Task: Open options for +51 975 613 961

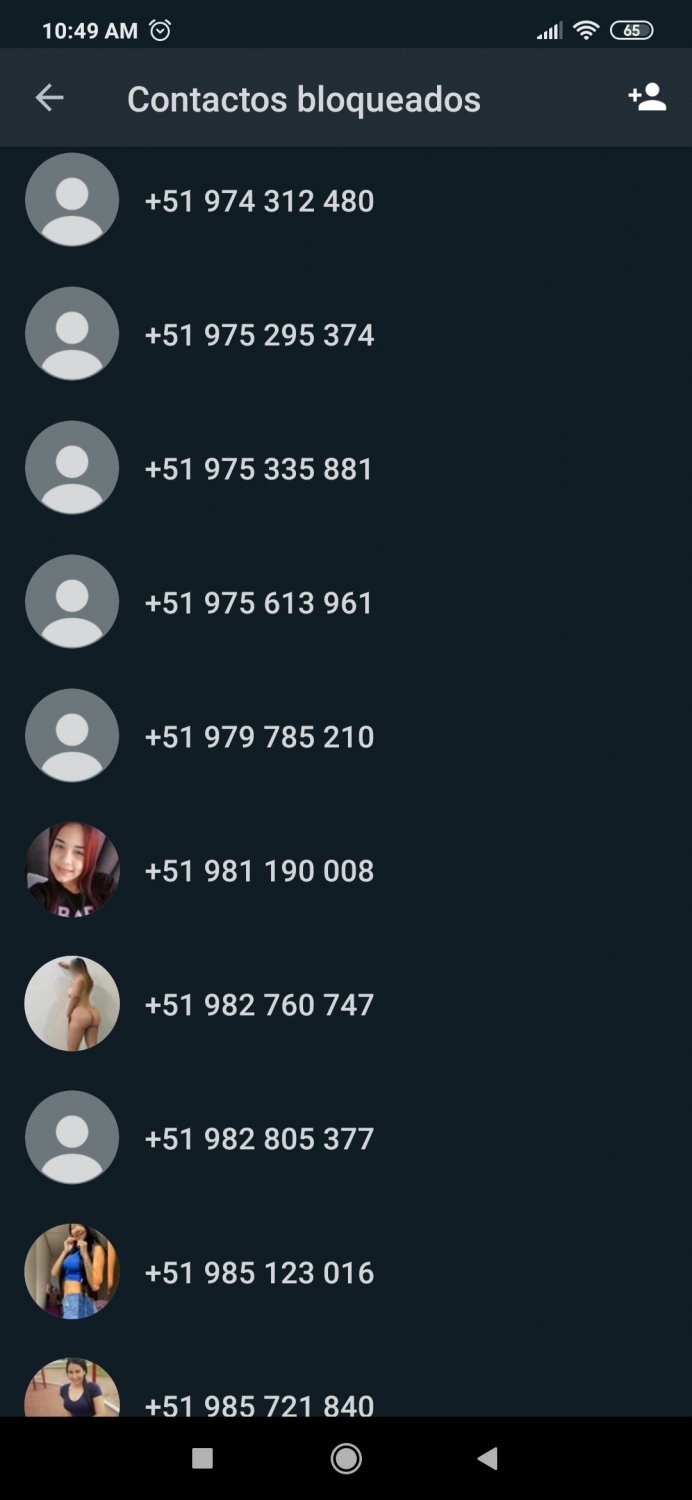Action: 346,602
